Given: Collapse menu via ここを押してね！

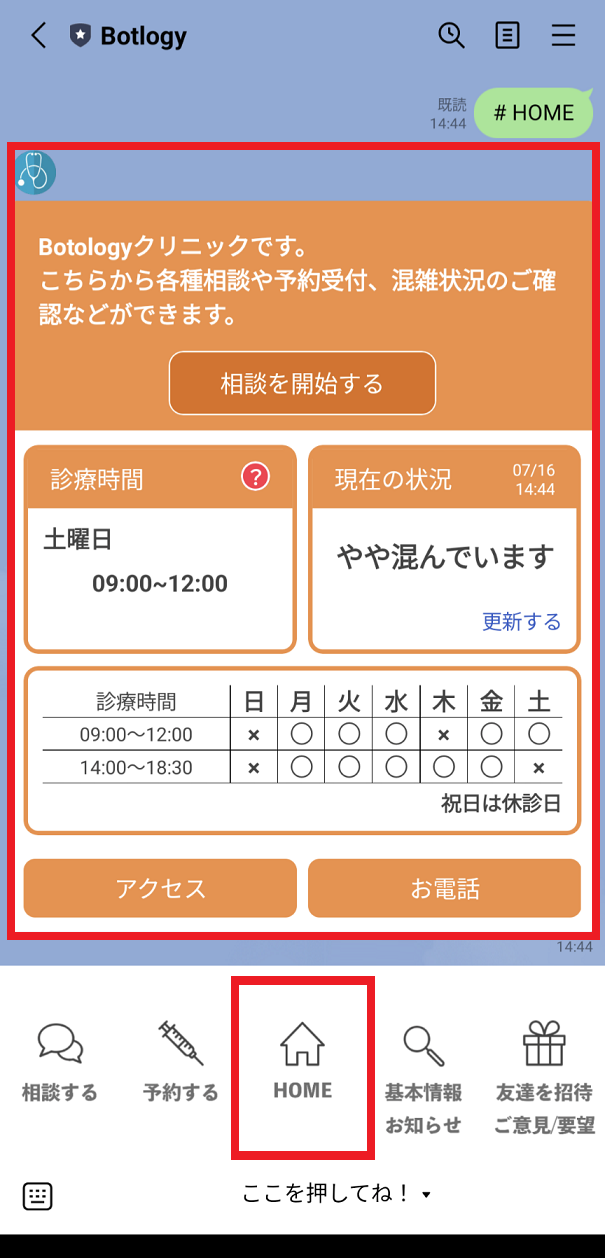Looking at the screenshot, I should pos(336,1194).
